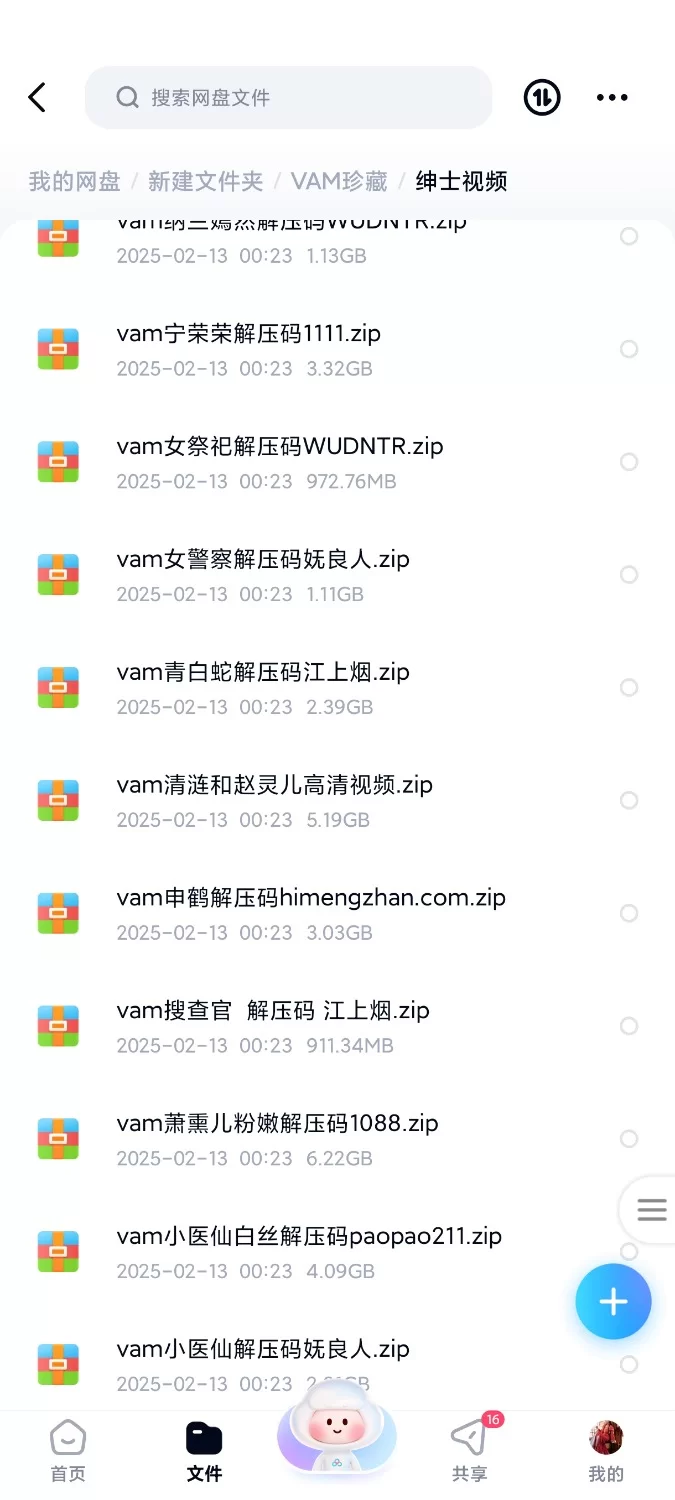Jump to 新建文件夹 in breadcrumb
Screen dimensions: 675x1500
(x=205, y=181)
